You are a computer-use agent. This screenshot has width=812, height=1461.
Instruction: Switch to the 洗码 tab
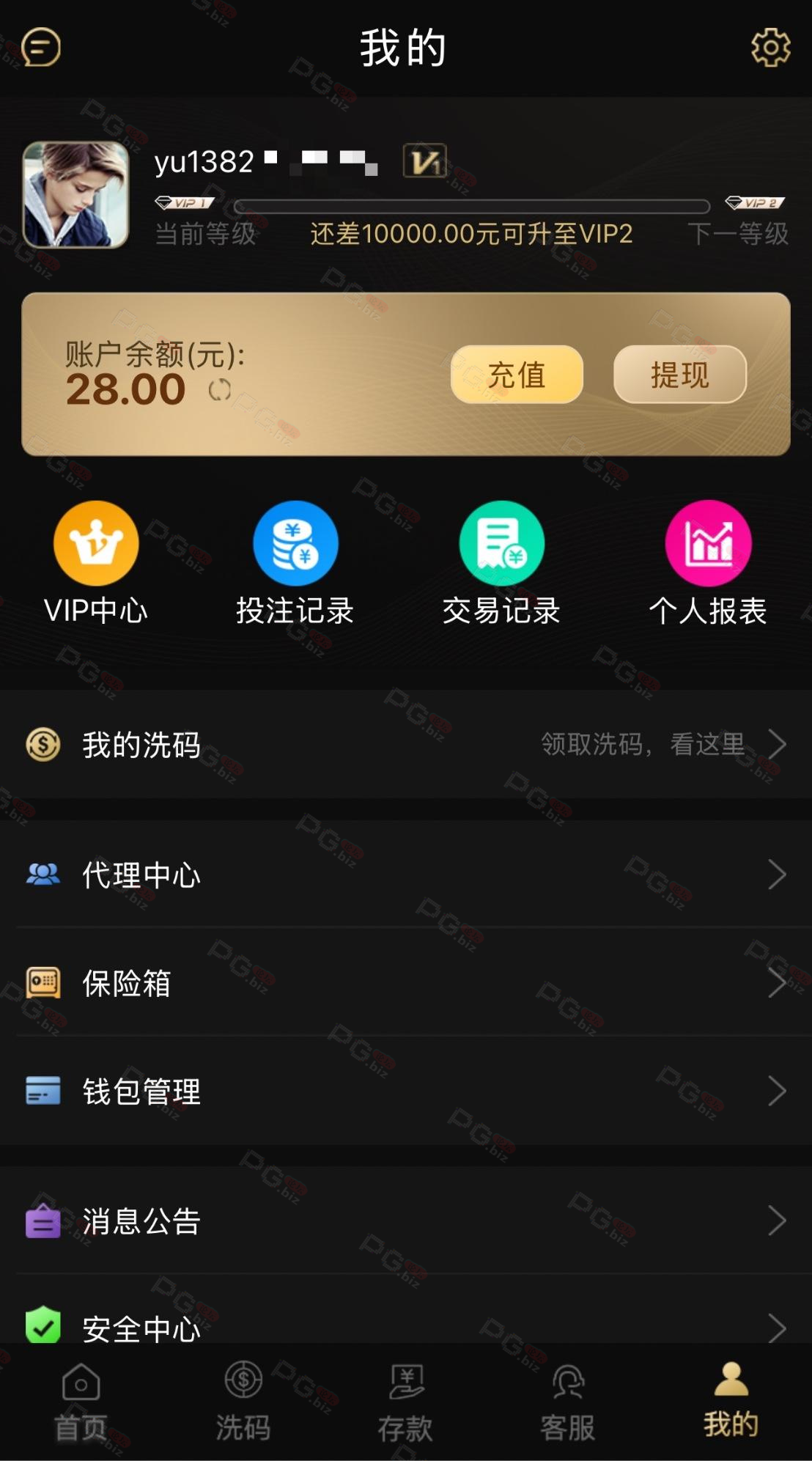pos(243,1402)
